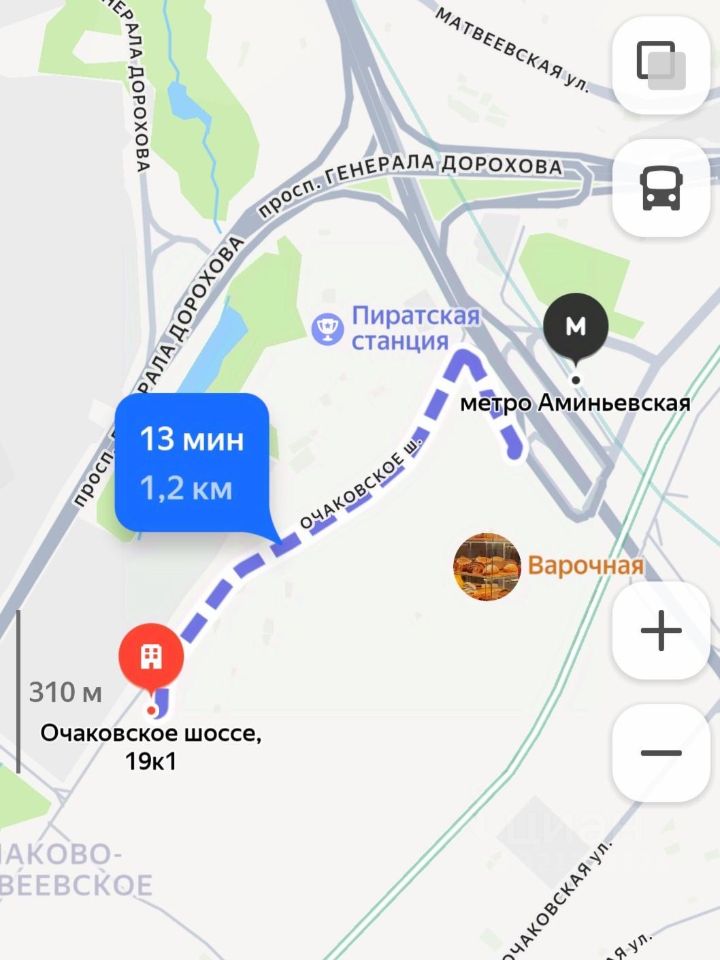Open the Очаковское шоссе, 19к1 pin
The image size is (720, 960).
click(x=151, y=658)
